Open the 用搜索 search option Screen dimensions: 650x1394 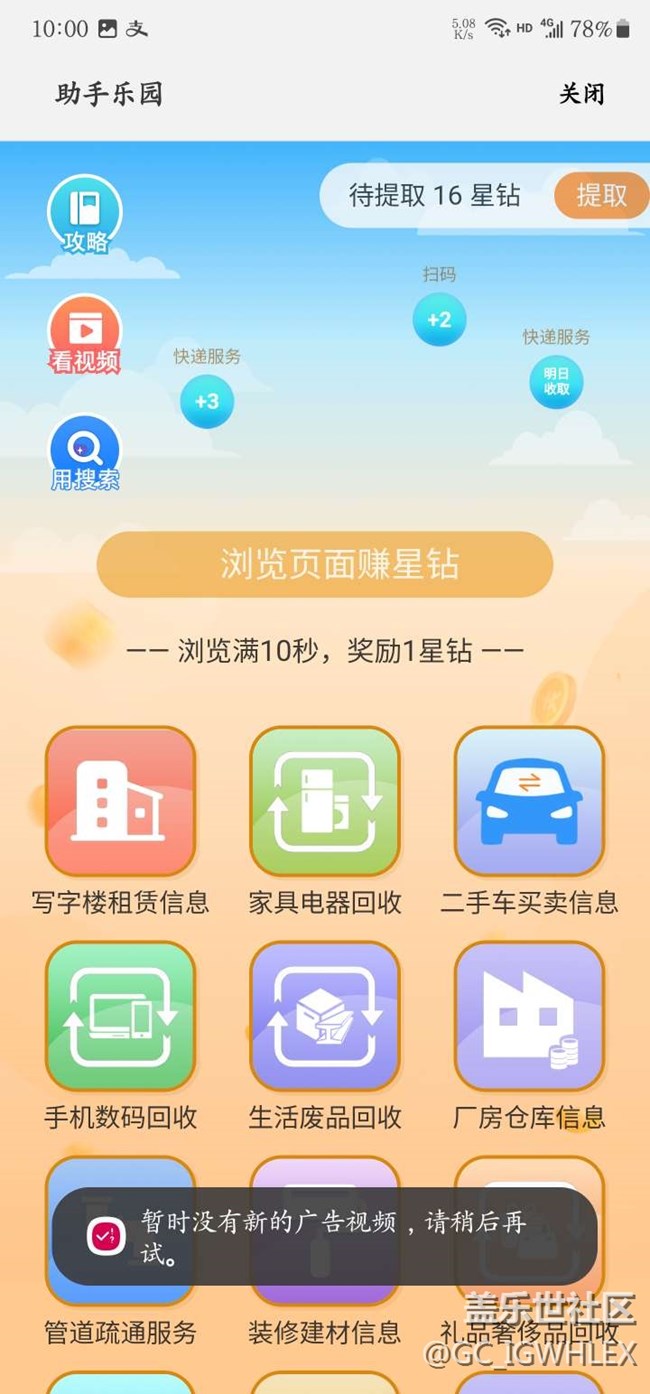click(x=85, y=452)
